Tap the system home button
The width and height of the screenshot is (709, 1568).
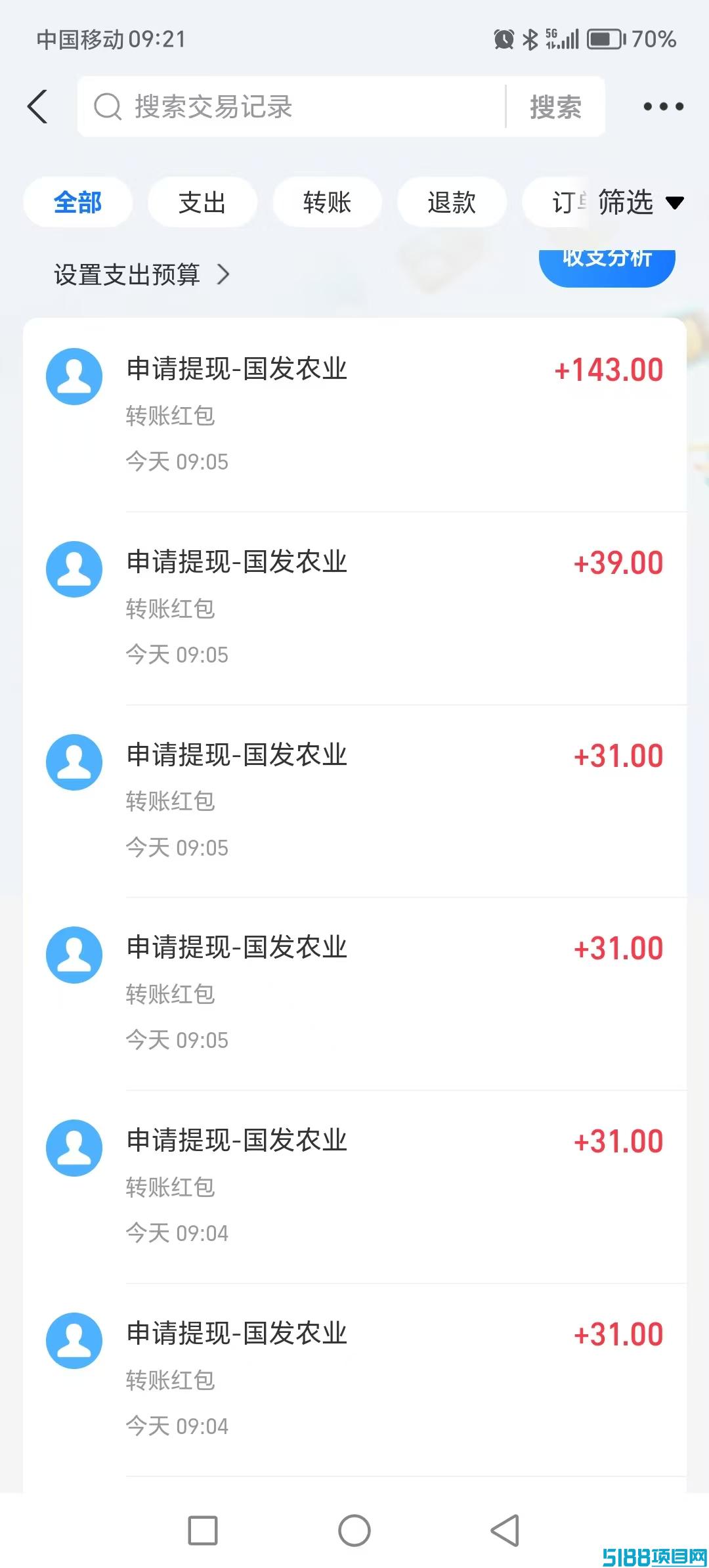point(354,1531)
